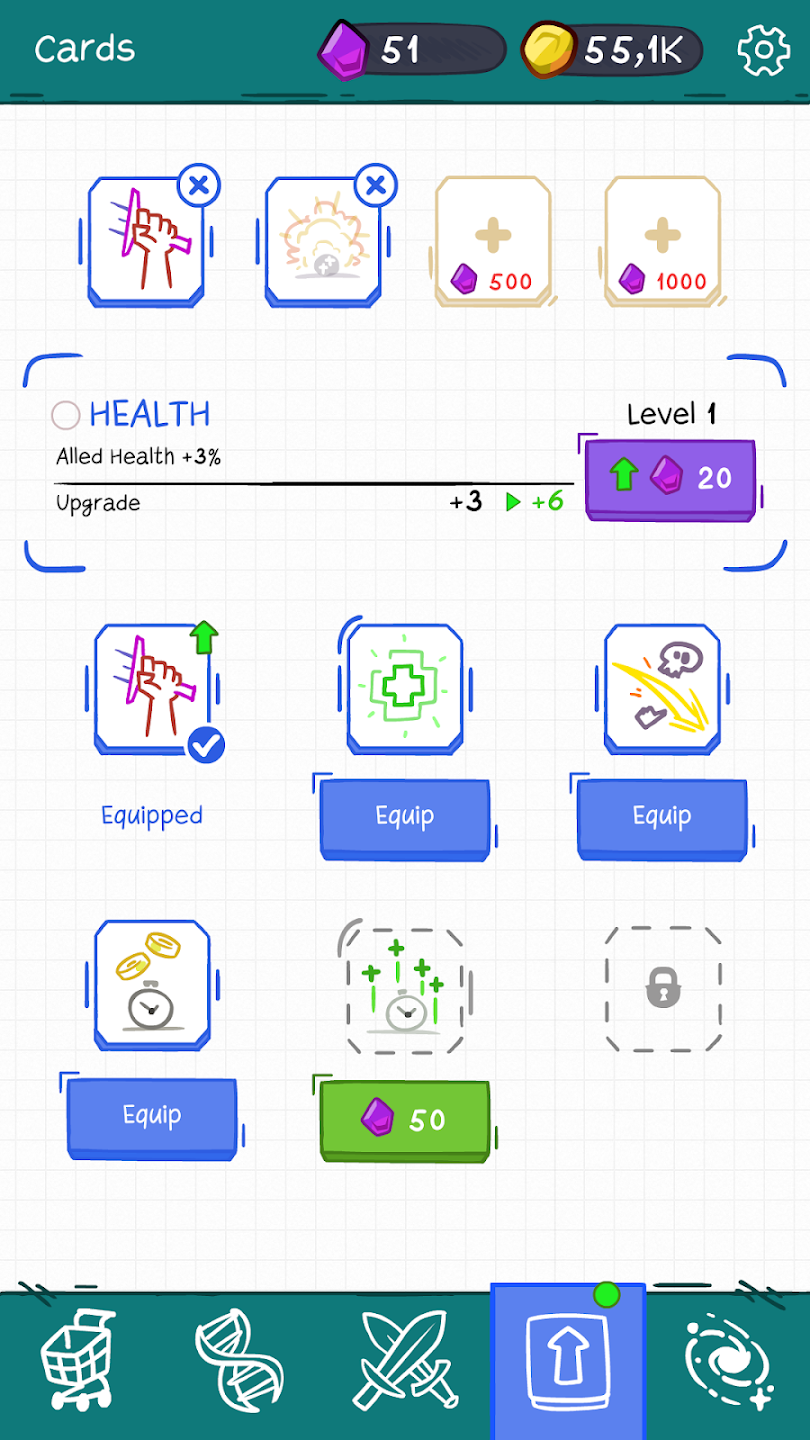The image size is (810, 1440).
Task: Open the settings gear
Action: [x=763, y=50]
